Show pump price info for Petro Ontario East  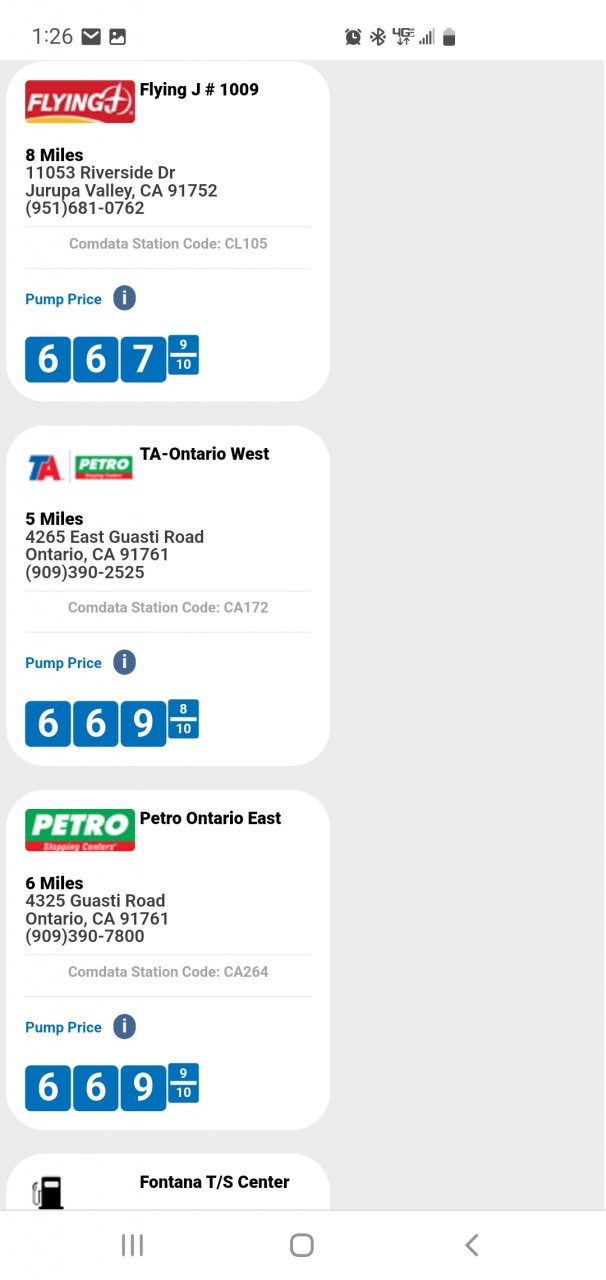[124, 1026]
